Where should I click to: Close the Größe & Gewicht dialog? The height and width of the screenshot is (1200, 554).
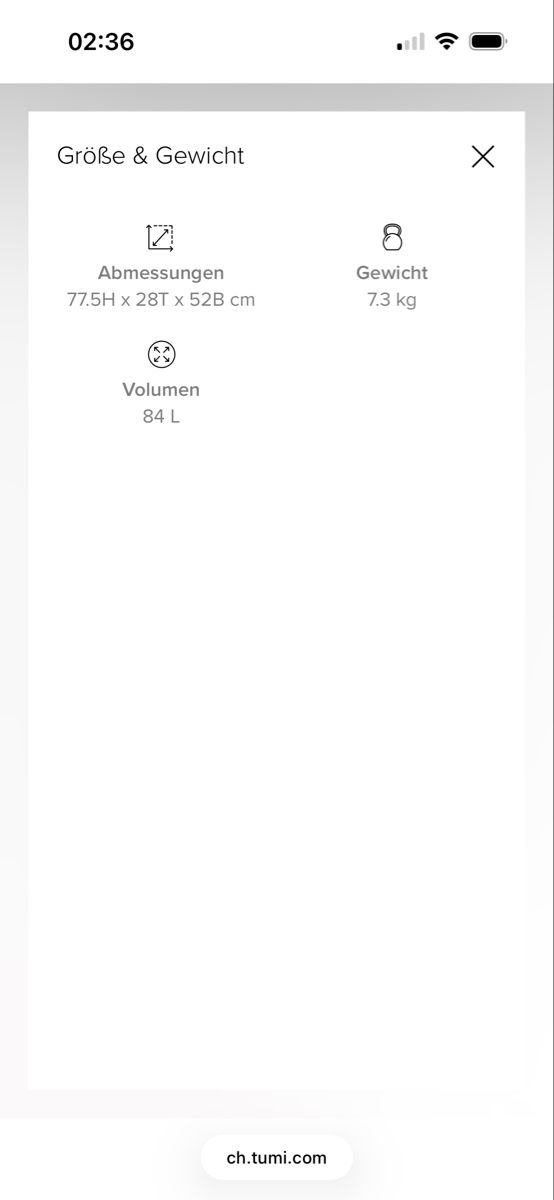[x=483, y=156]
